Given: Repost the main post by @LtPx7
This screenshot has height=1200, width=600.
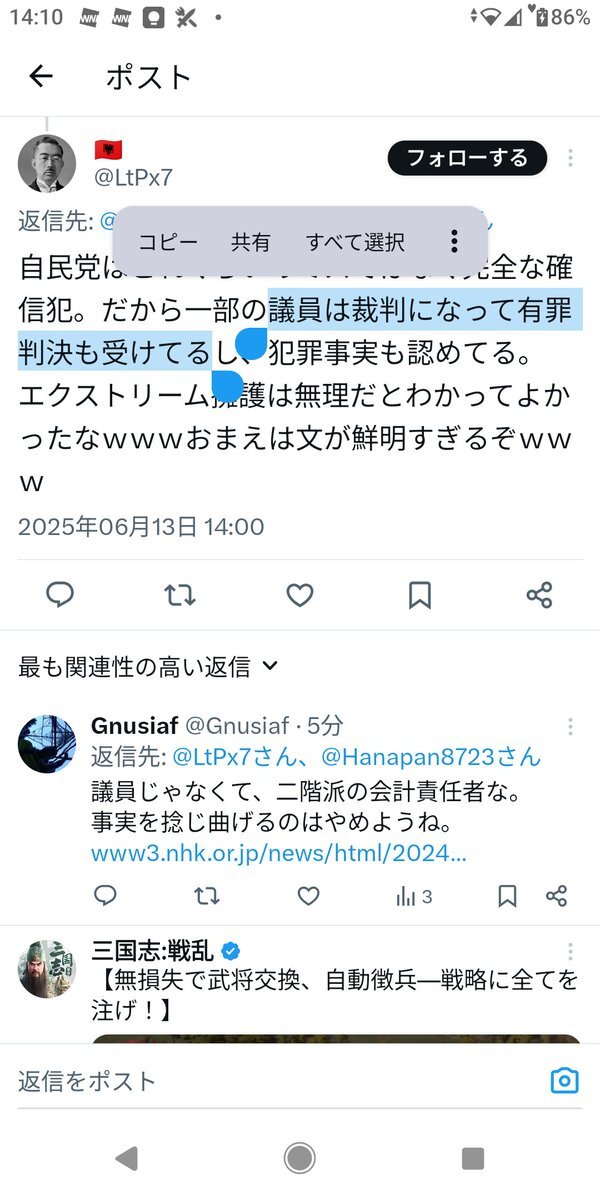Looking at the screenshot, I should pyautogui.click(x=180, y=595).
